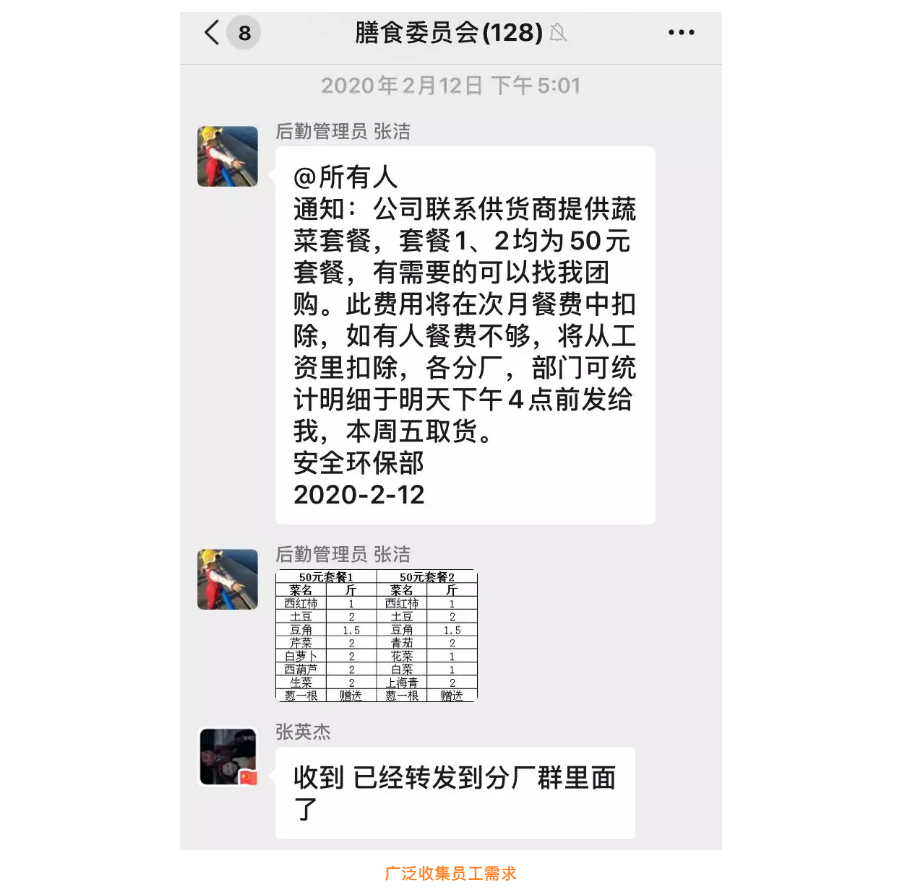Open 张洁's avatar beside the notice message

[228, 157]
